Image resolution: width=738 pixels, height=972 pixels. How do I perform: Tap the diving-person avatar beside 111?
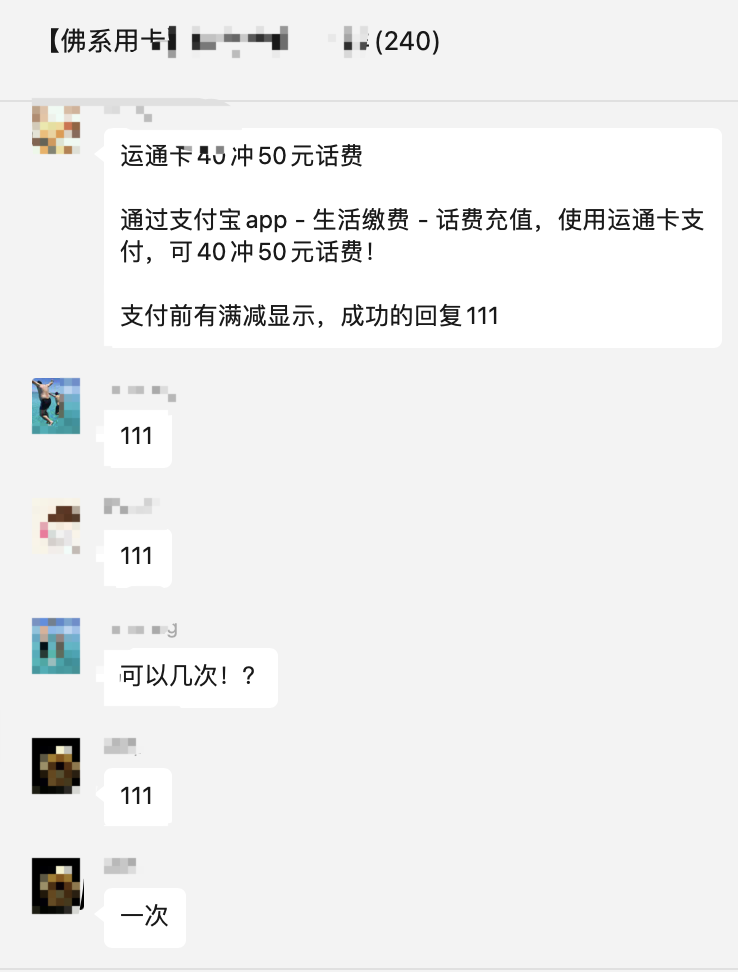pos(56,405)
